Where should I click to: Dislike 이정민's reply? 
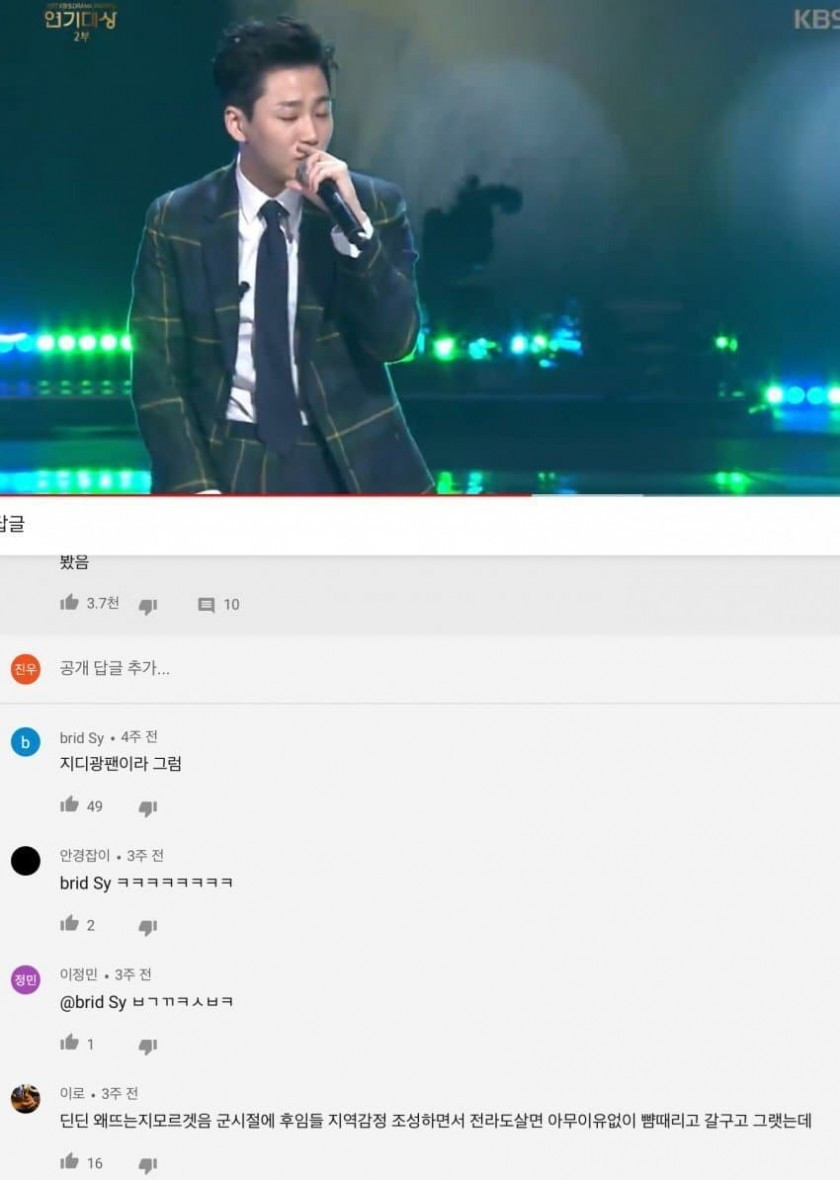coord(148,1045)
